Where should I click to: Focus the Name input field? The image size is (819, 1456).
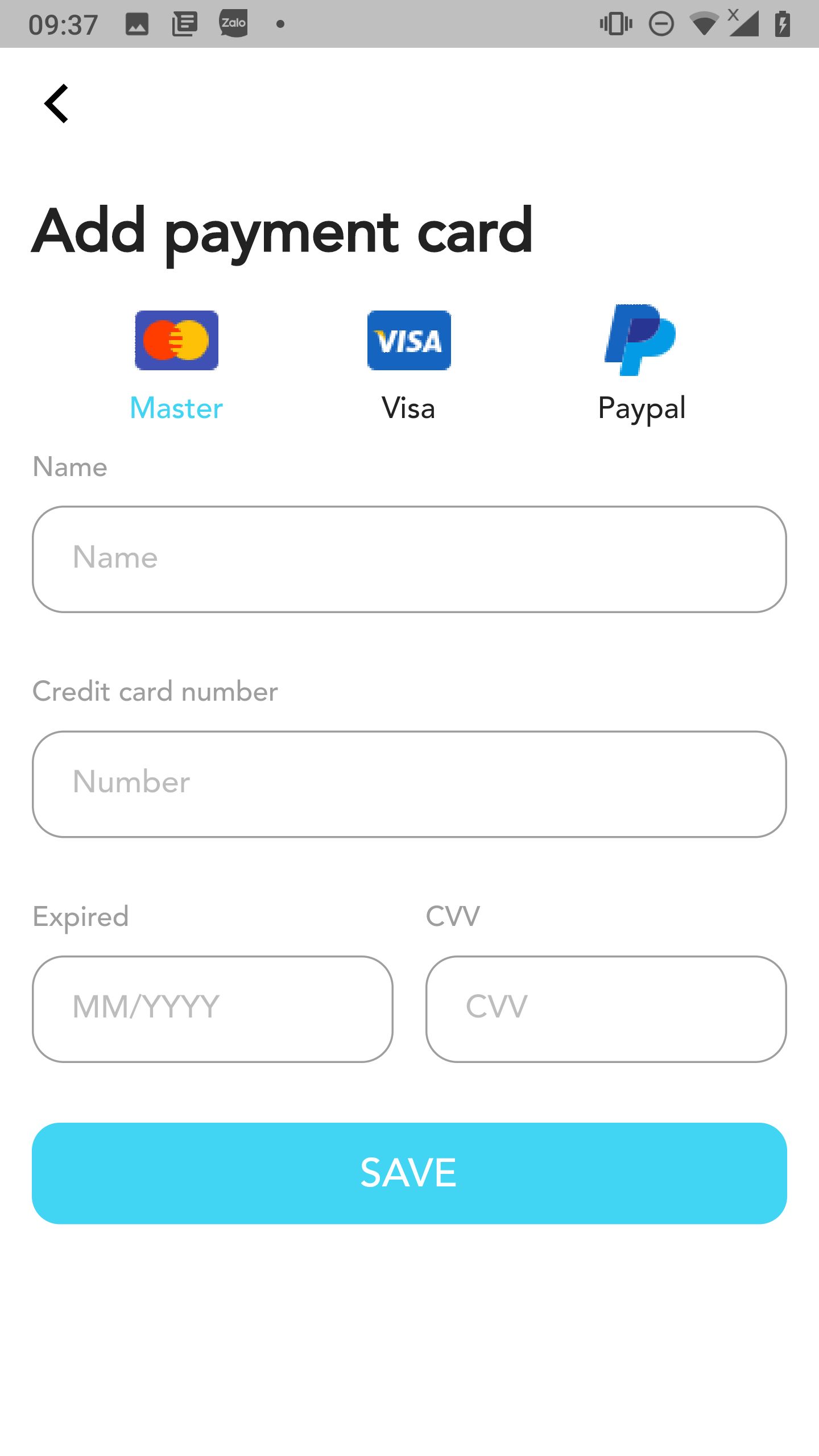coord(409,559)
